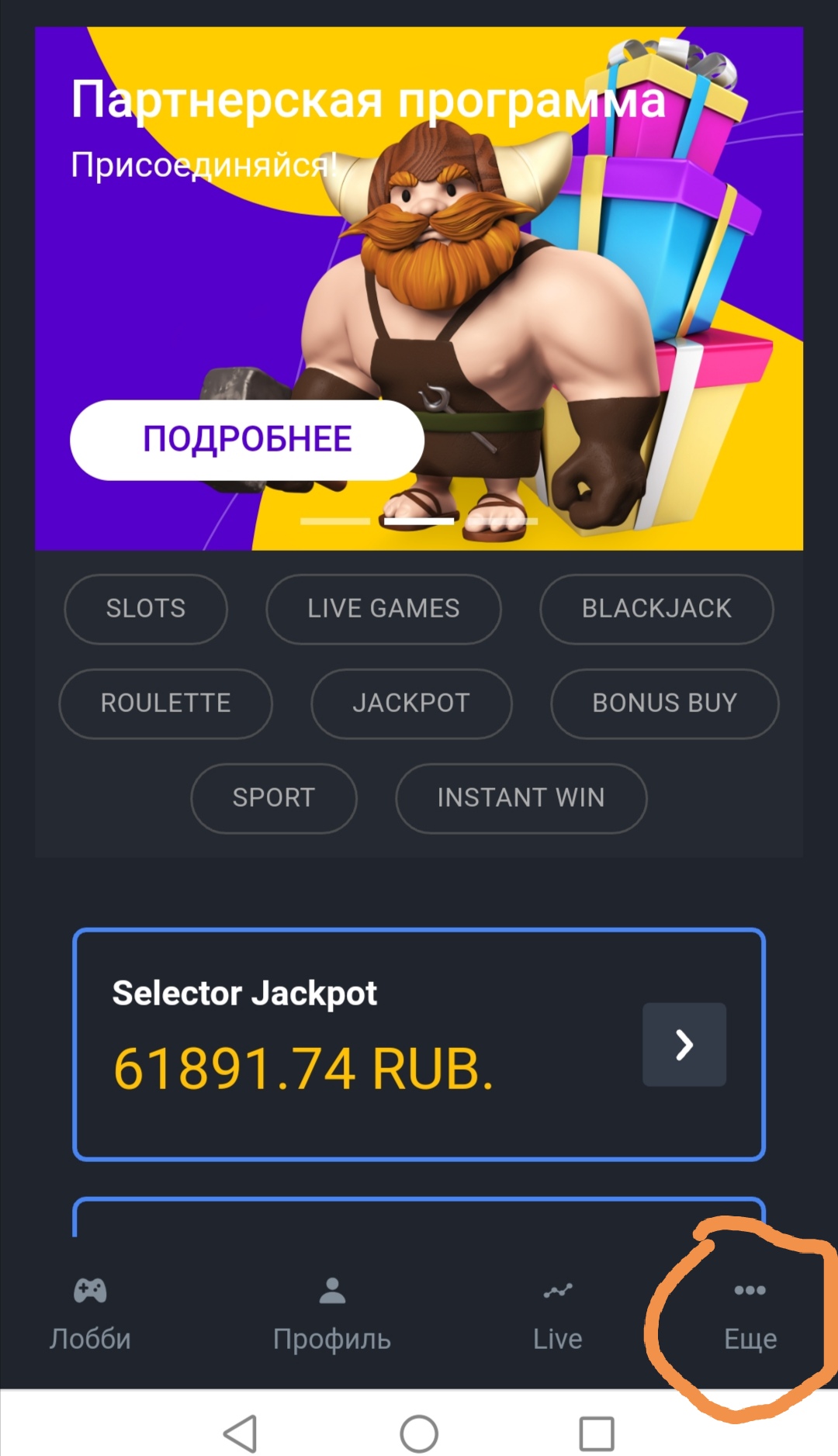The height and width of the screenshot is (1456, 838).
Task: Open the ROULETTE category
Action: 165,704
